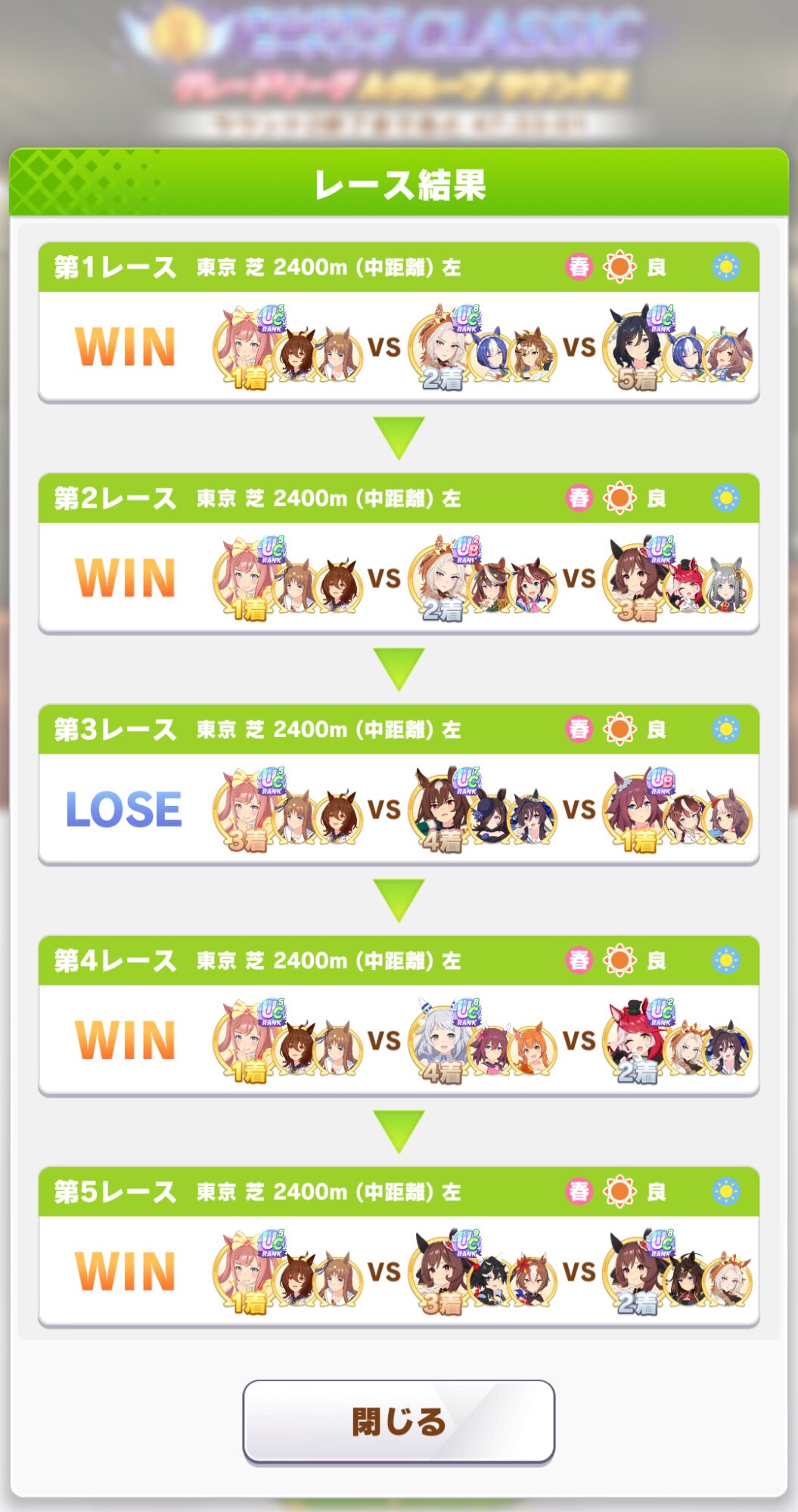
Task: Close the race results dialog with 閉じる
Action: [399, 1421]
